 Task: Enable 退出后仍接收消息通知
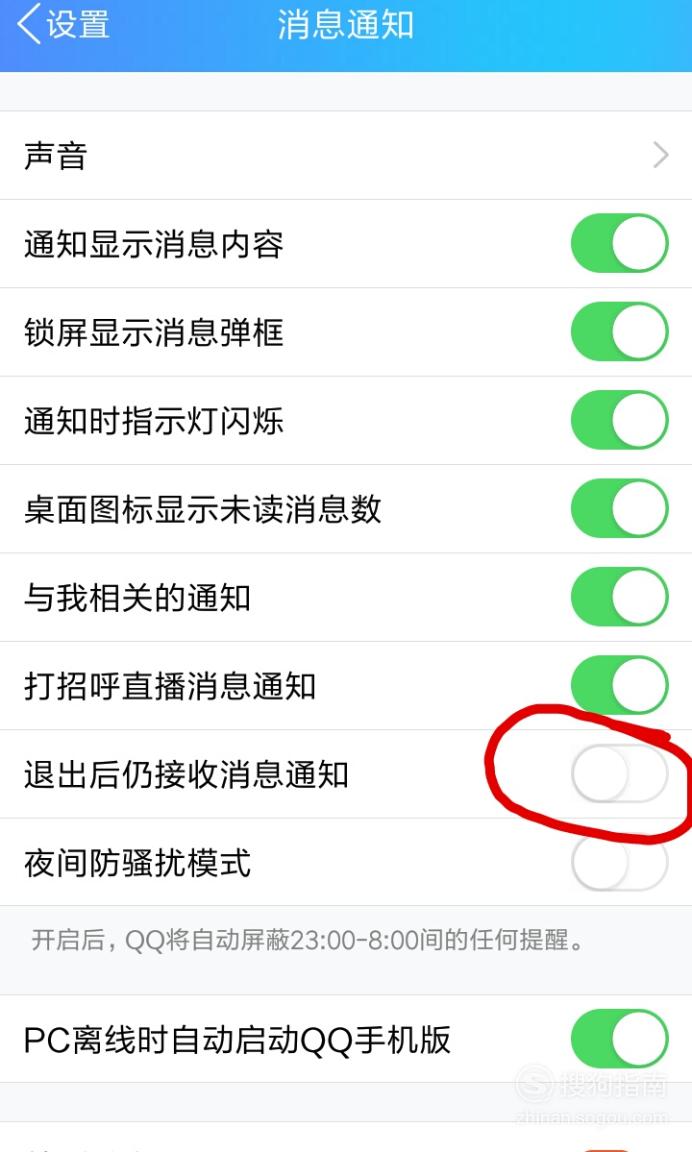(619, 774)
